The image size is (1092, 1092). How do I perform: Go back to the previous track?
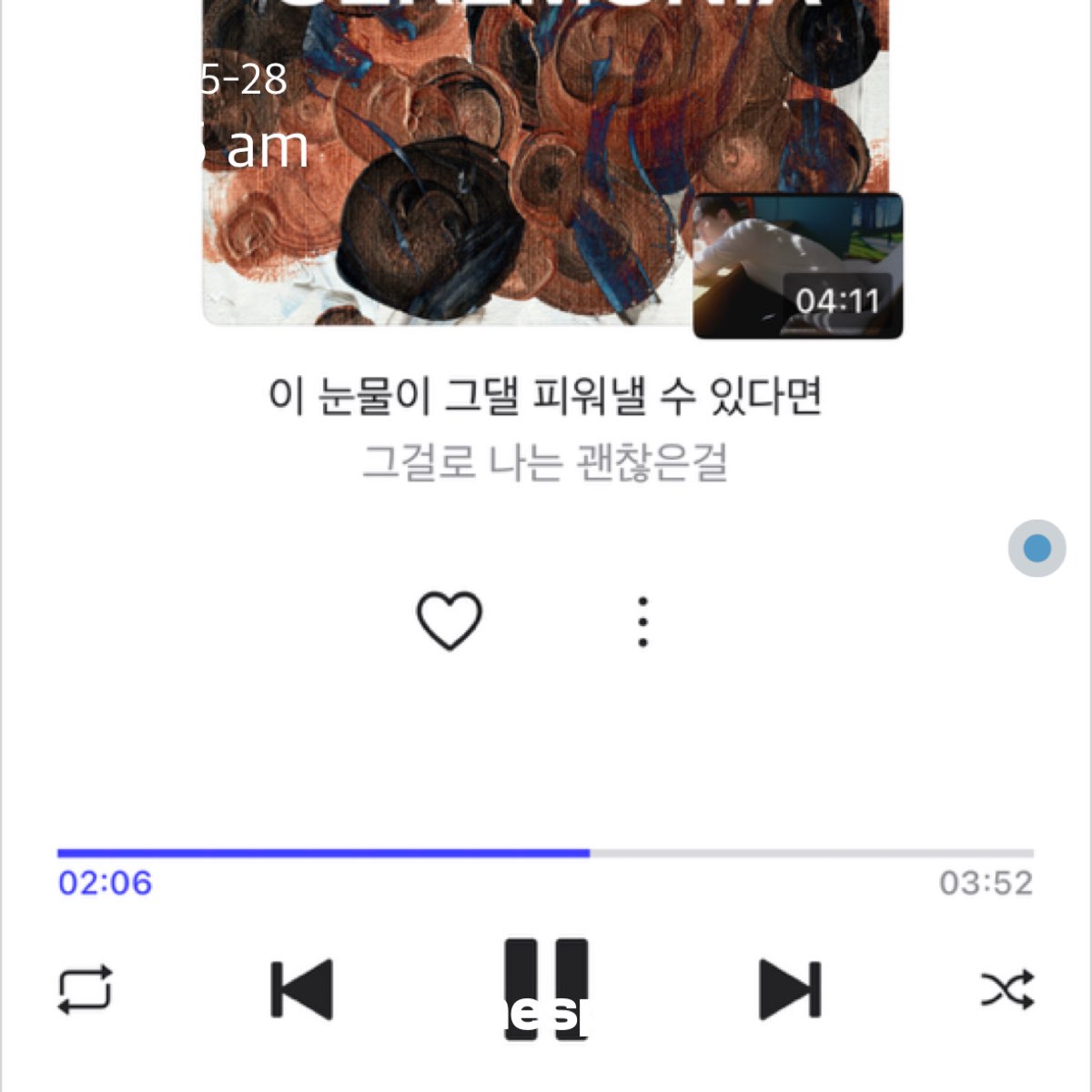(x=302, y=989)
